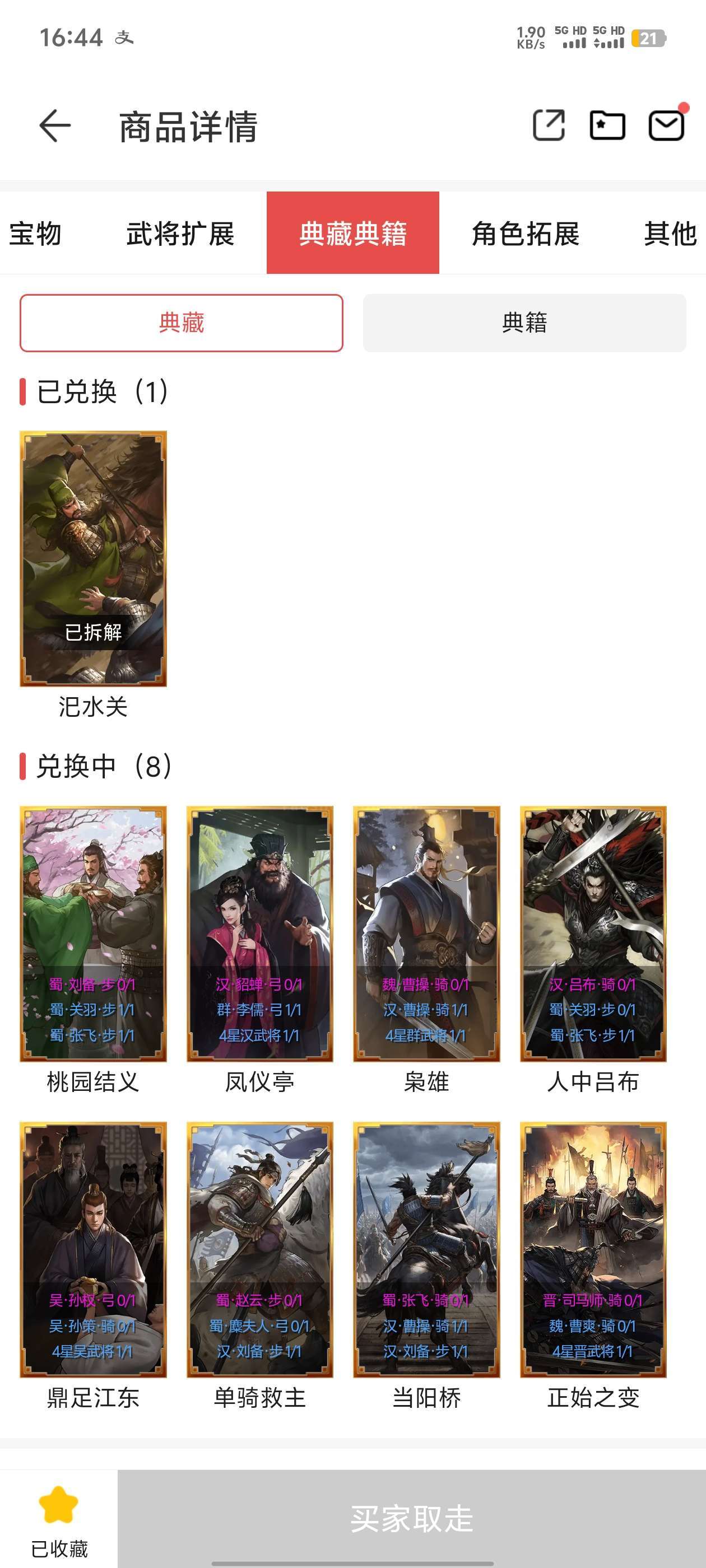Screen dimensions: 706x1568
Task: Open the 汜水关 card
Action: 93,559
